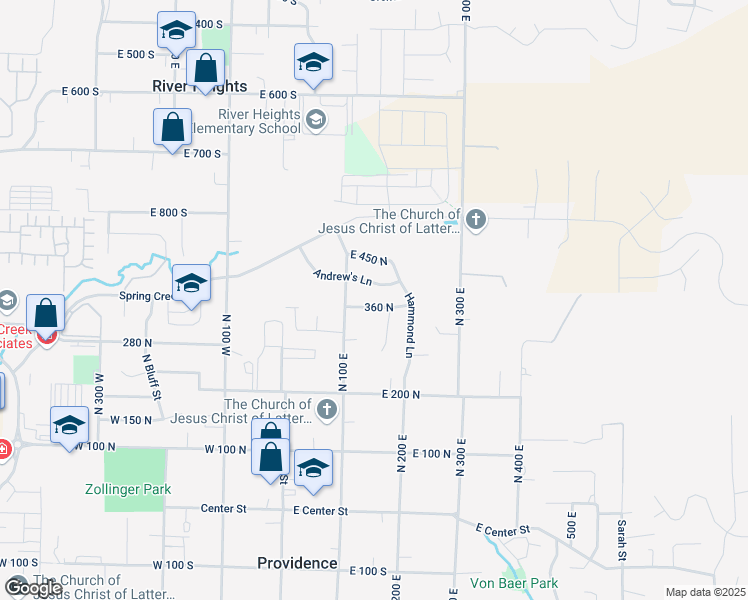Open shopping marker above the River Heights label

pos(205,69)
